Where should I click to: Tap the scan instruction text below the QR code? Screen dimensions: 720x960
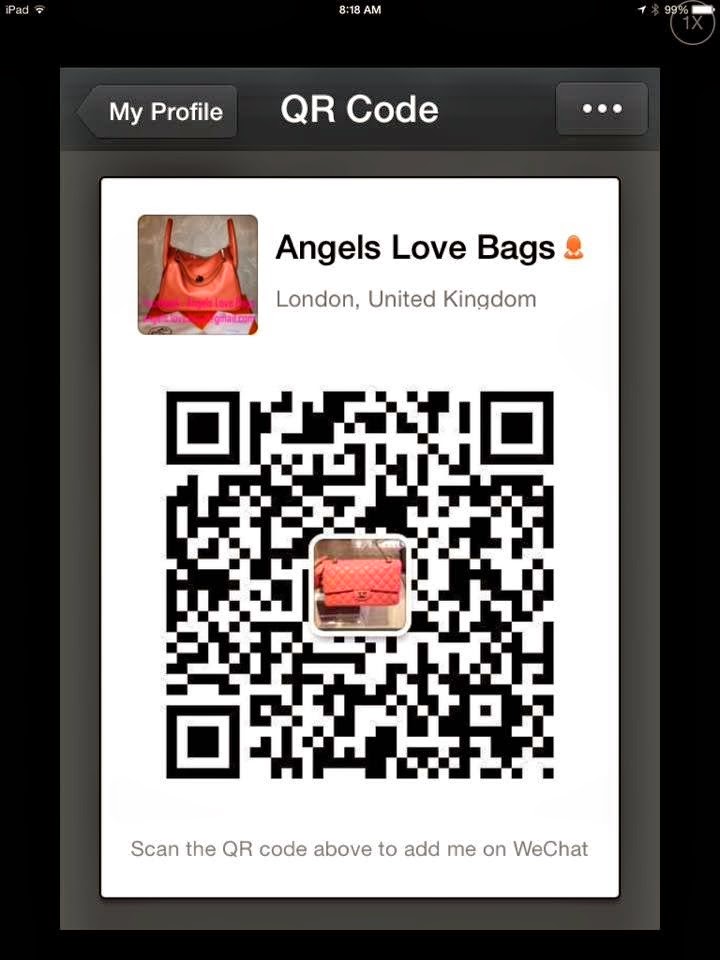[360, 848]
